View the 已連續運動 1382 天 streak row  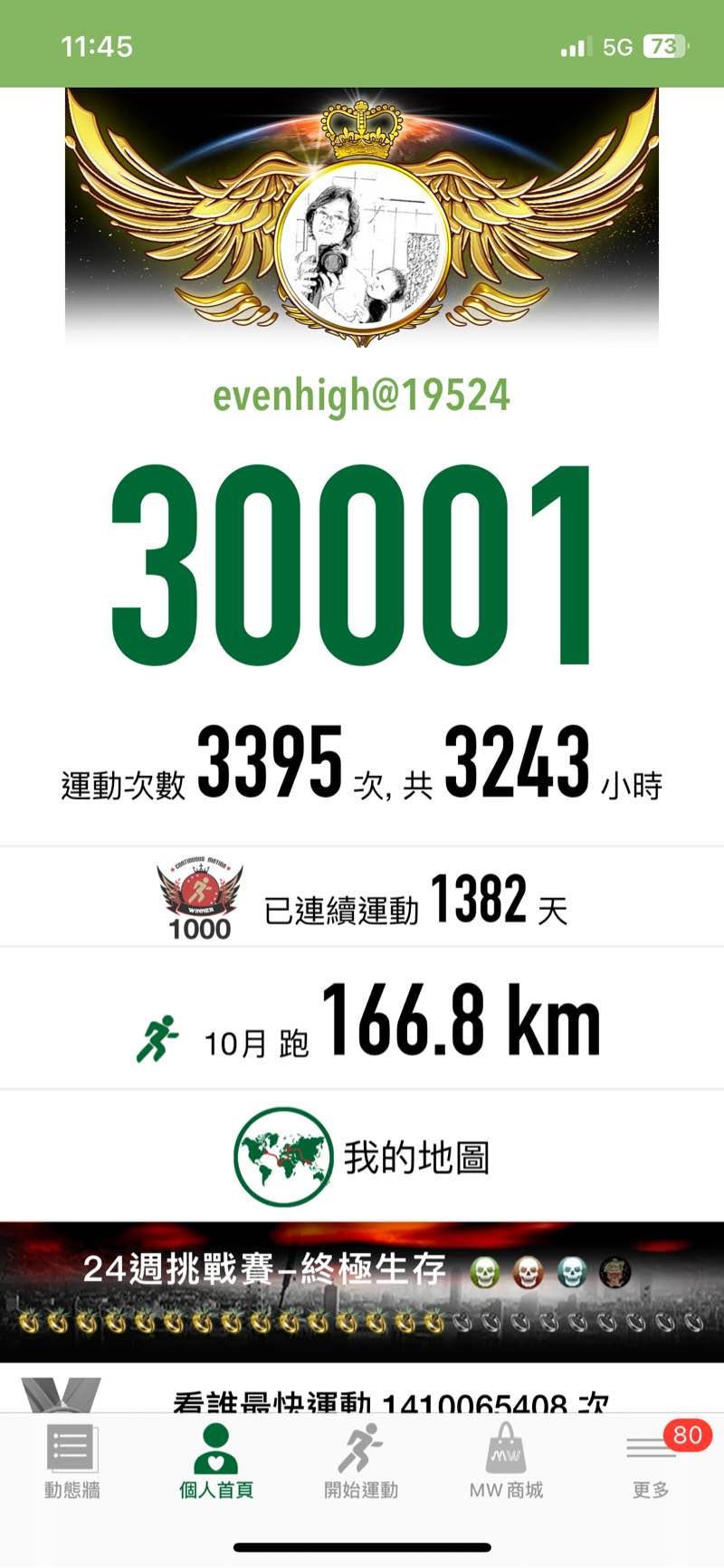tap(362, 898)
